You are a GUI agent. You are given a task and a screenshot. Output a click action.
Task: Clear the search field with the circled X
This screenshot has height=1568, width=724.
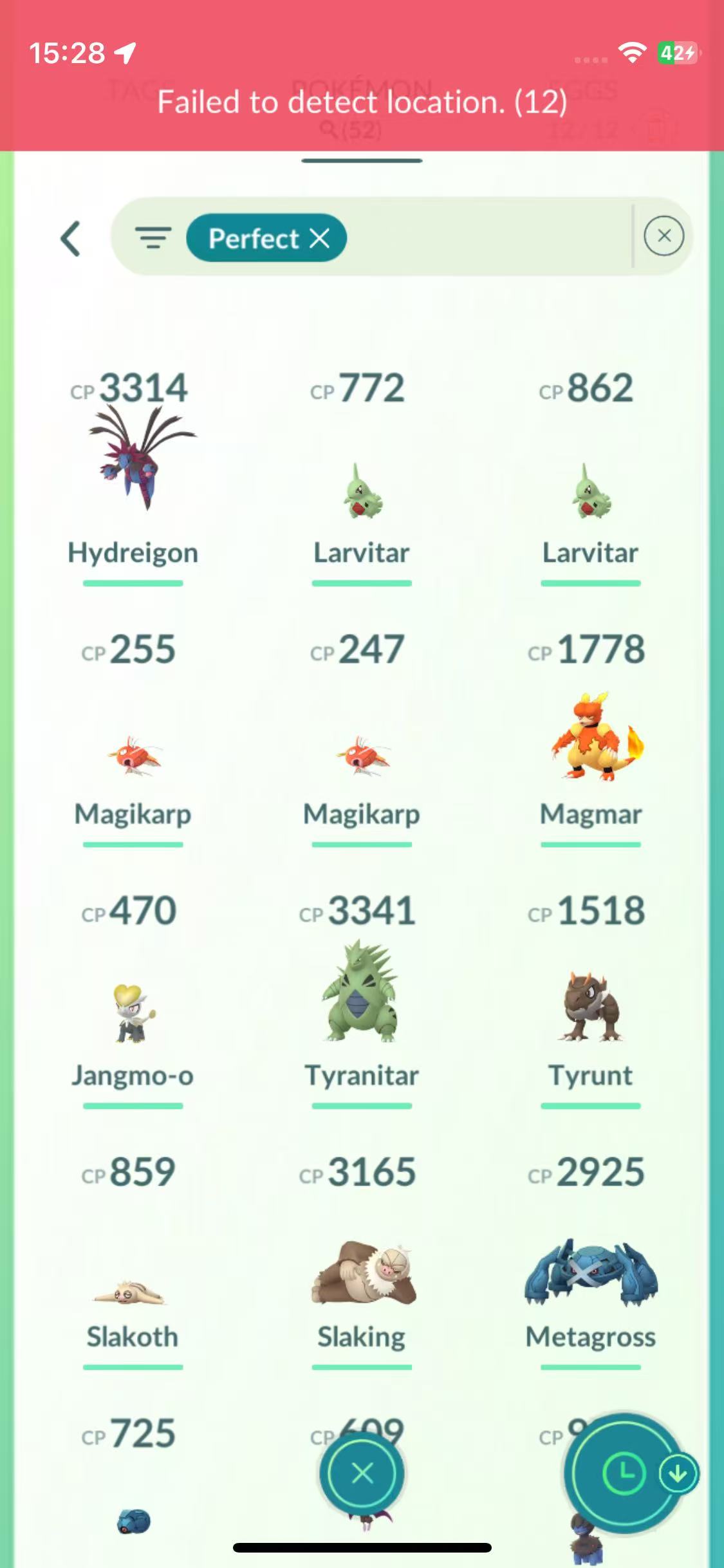pos(664,236)
